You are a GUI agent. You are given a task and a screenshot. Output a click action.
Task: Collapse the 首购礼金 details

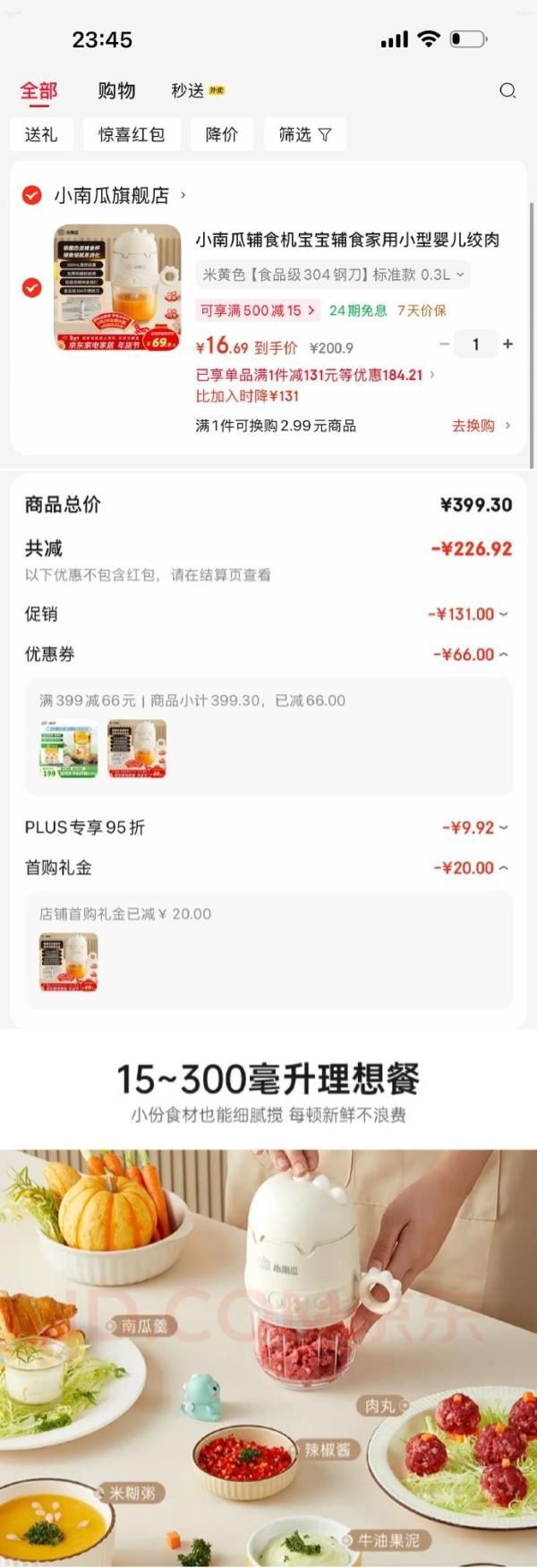(x=470, y=868)
